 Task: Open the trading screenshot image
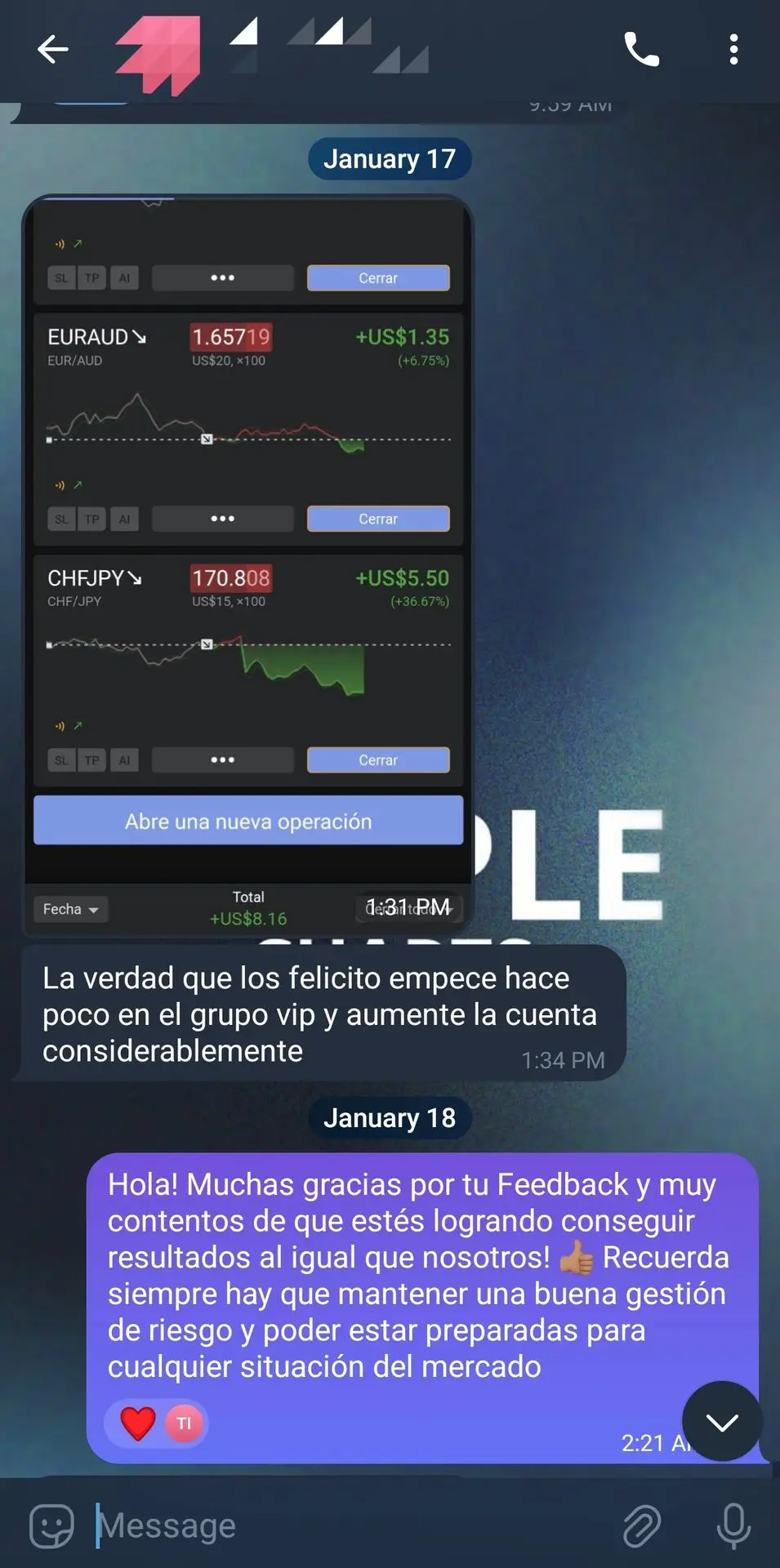pyautogui.click(x=248, y=563)
